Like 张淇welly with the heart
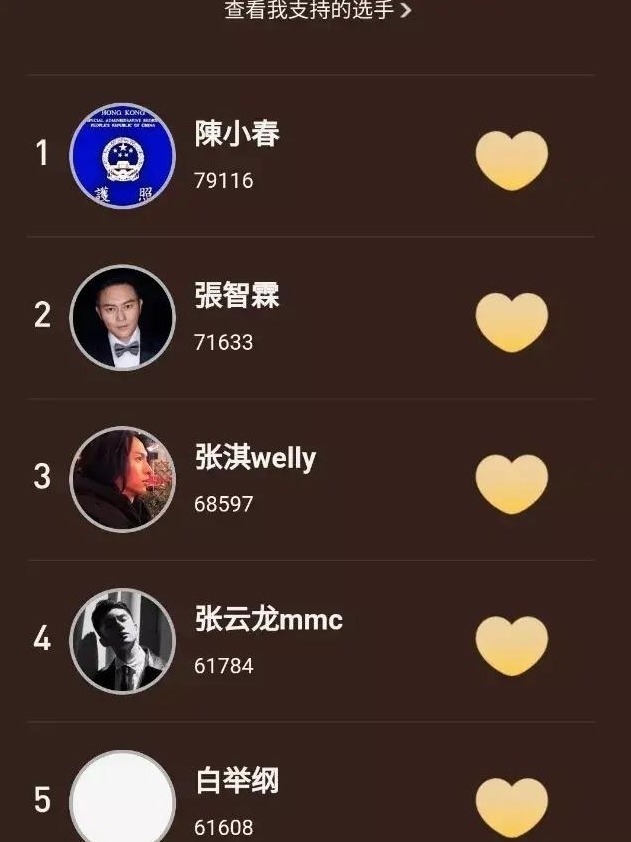 [511, 484]
